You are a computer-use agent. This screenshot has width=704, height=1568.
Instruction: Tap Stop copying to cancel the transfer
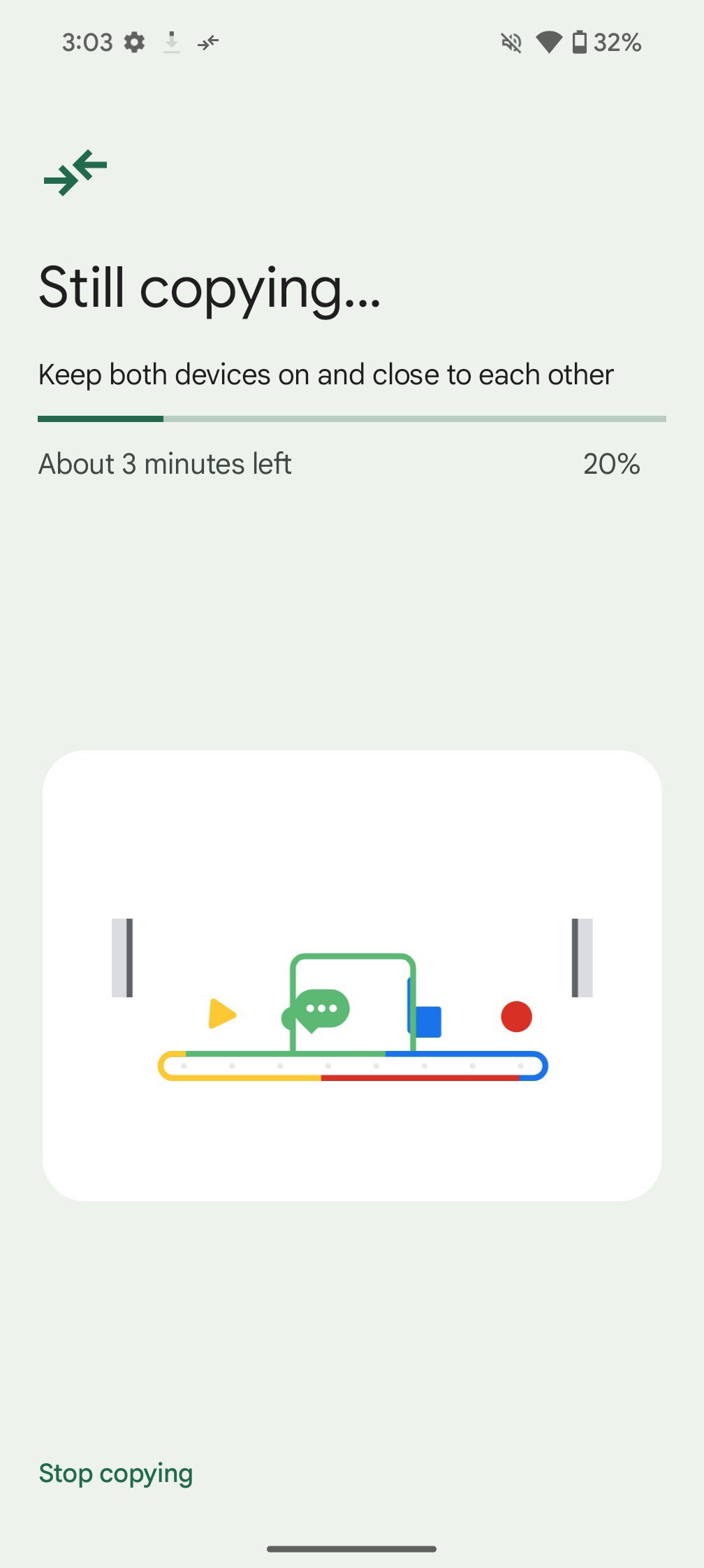(x=116, y=1473)
